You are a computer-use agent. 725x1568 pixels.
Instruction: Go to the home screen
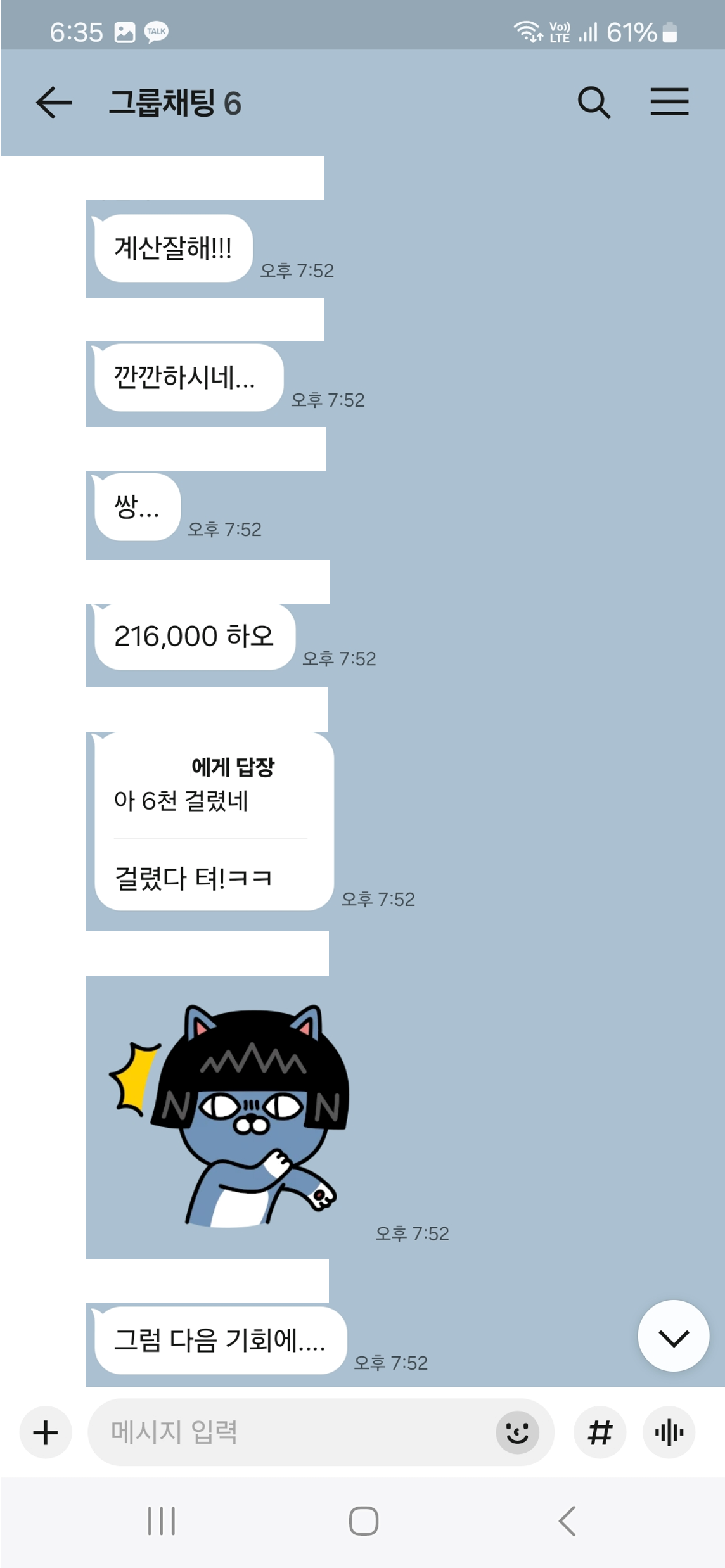(363, 1520)
